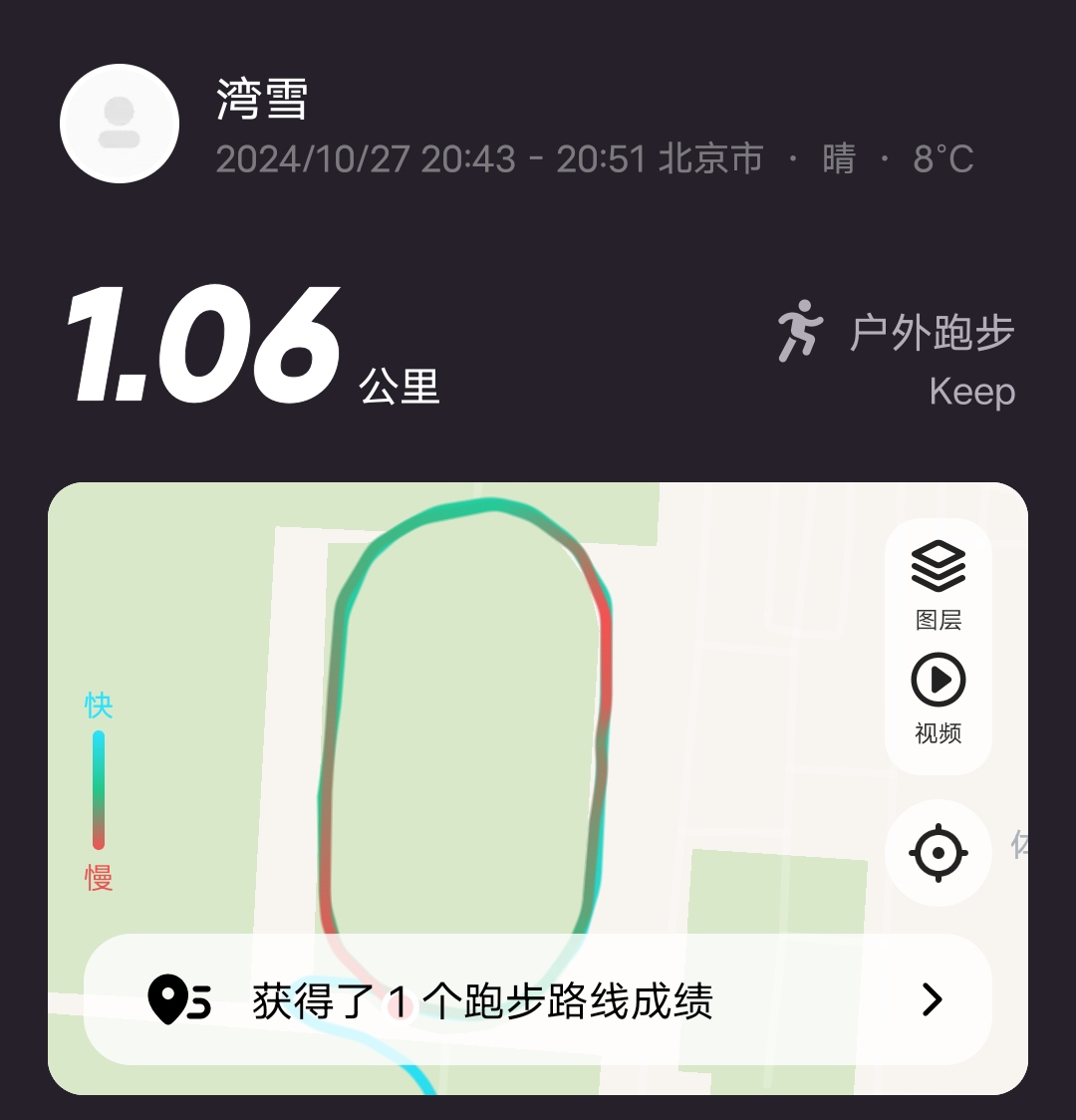This screenshot has width=1076, height=1120.
Task: Open the 图层 map layers option
Action: [939, 586]
